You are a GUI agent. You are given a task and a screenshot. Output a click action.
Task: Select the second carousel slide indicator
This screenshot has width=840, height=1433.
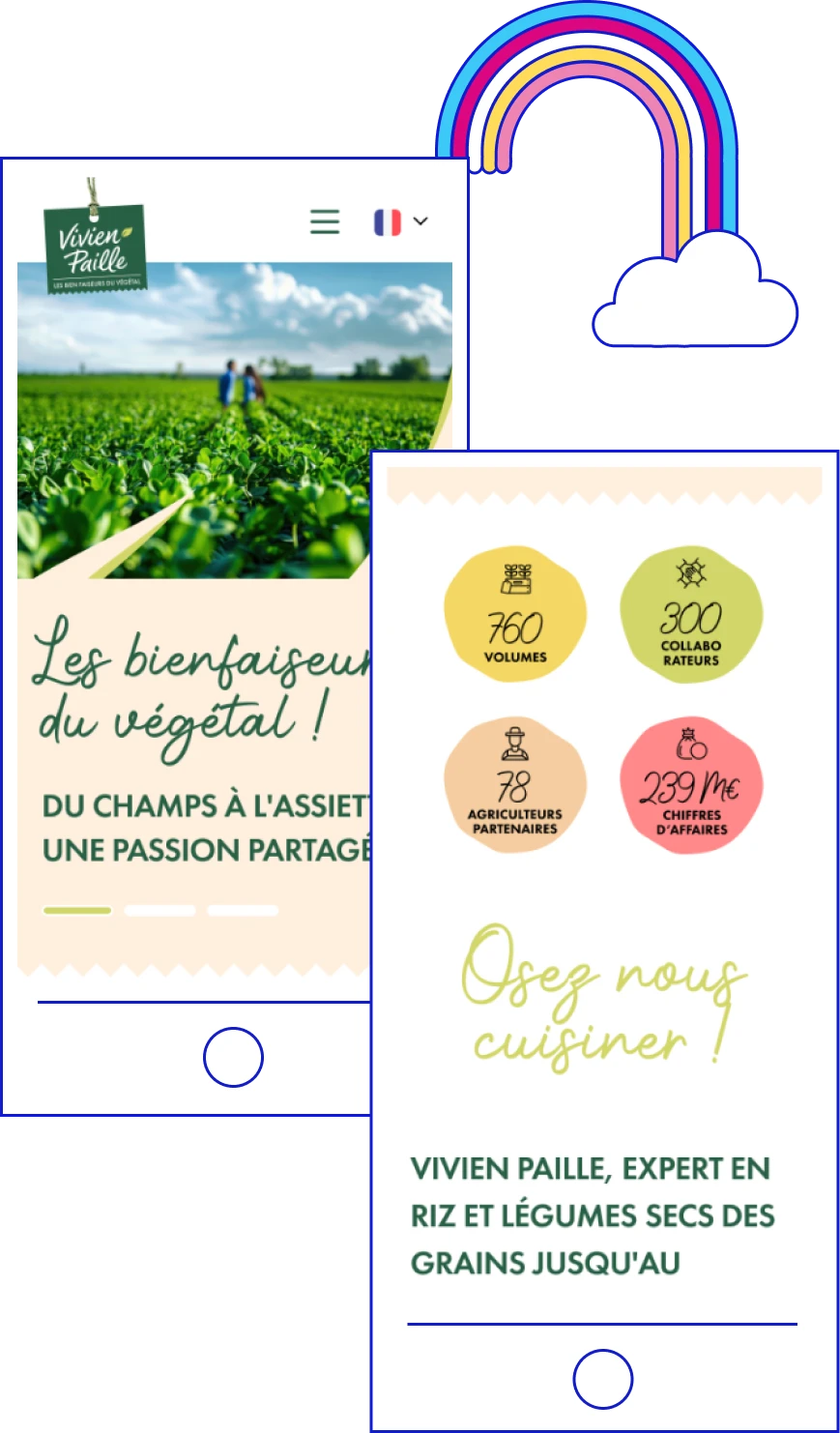(x=160, y=910)
